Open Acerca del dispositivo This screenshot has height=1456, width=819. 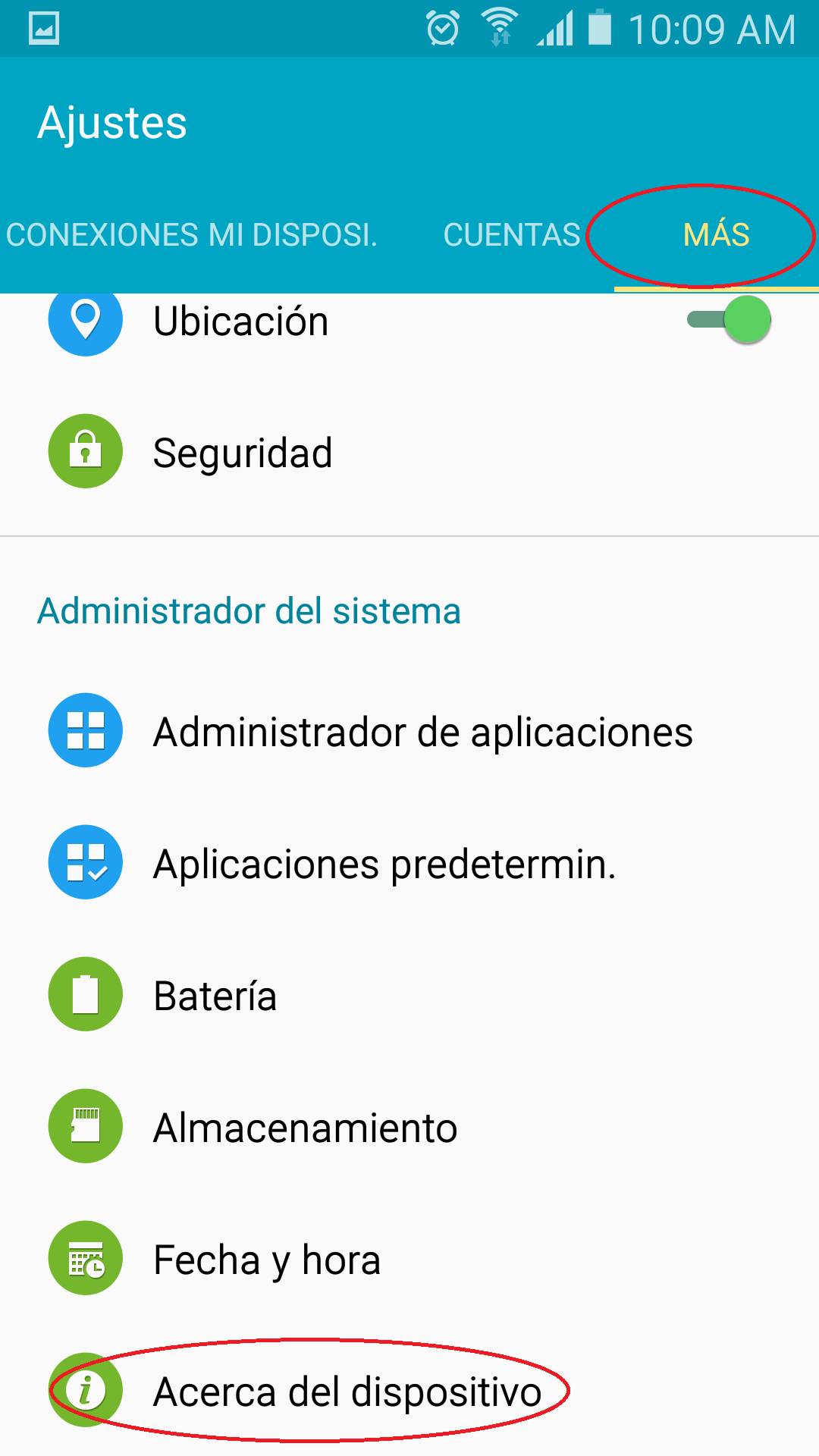(x=347, y=1392)
